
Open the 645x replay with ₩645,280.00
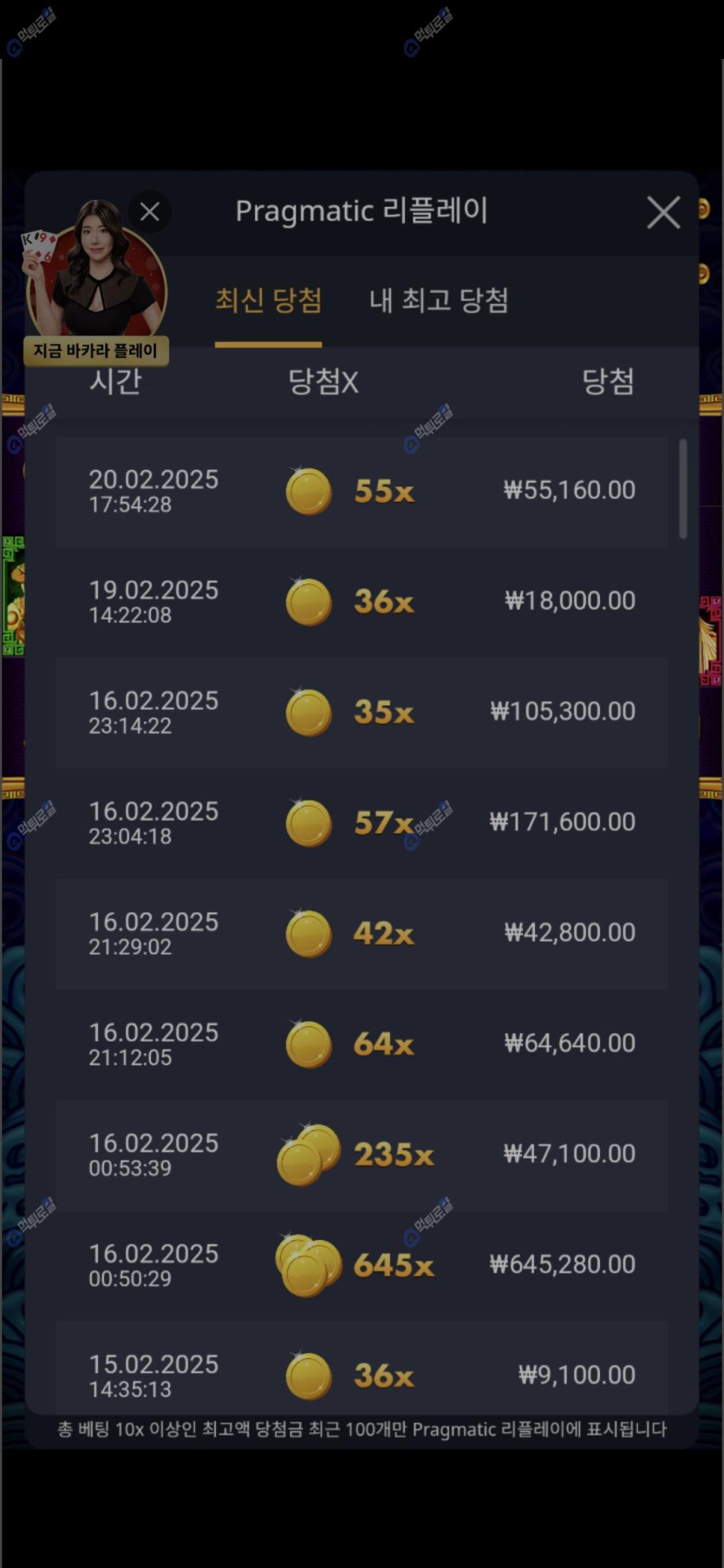[x=362, y=1265]
